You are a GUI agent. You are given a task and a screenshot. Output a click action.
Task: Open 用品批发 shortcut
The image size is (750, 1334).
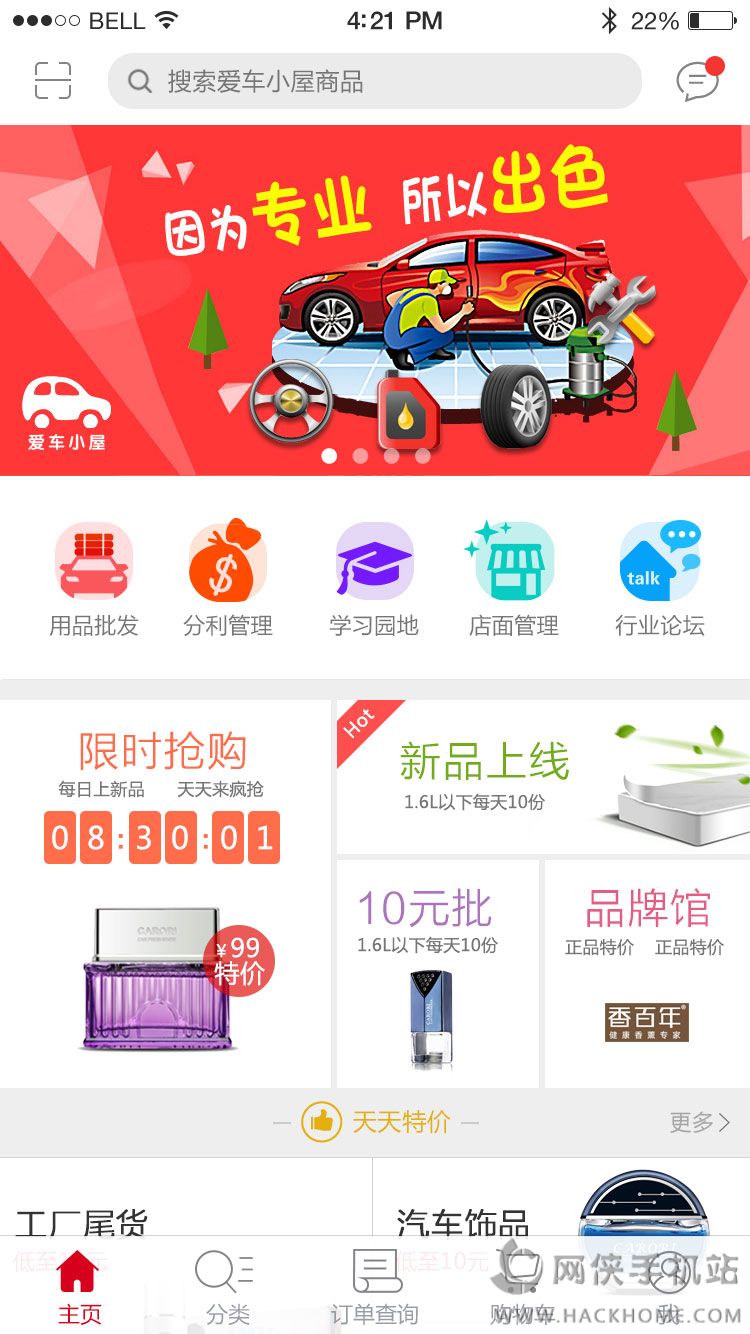(x=94, y=580)
